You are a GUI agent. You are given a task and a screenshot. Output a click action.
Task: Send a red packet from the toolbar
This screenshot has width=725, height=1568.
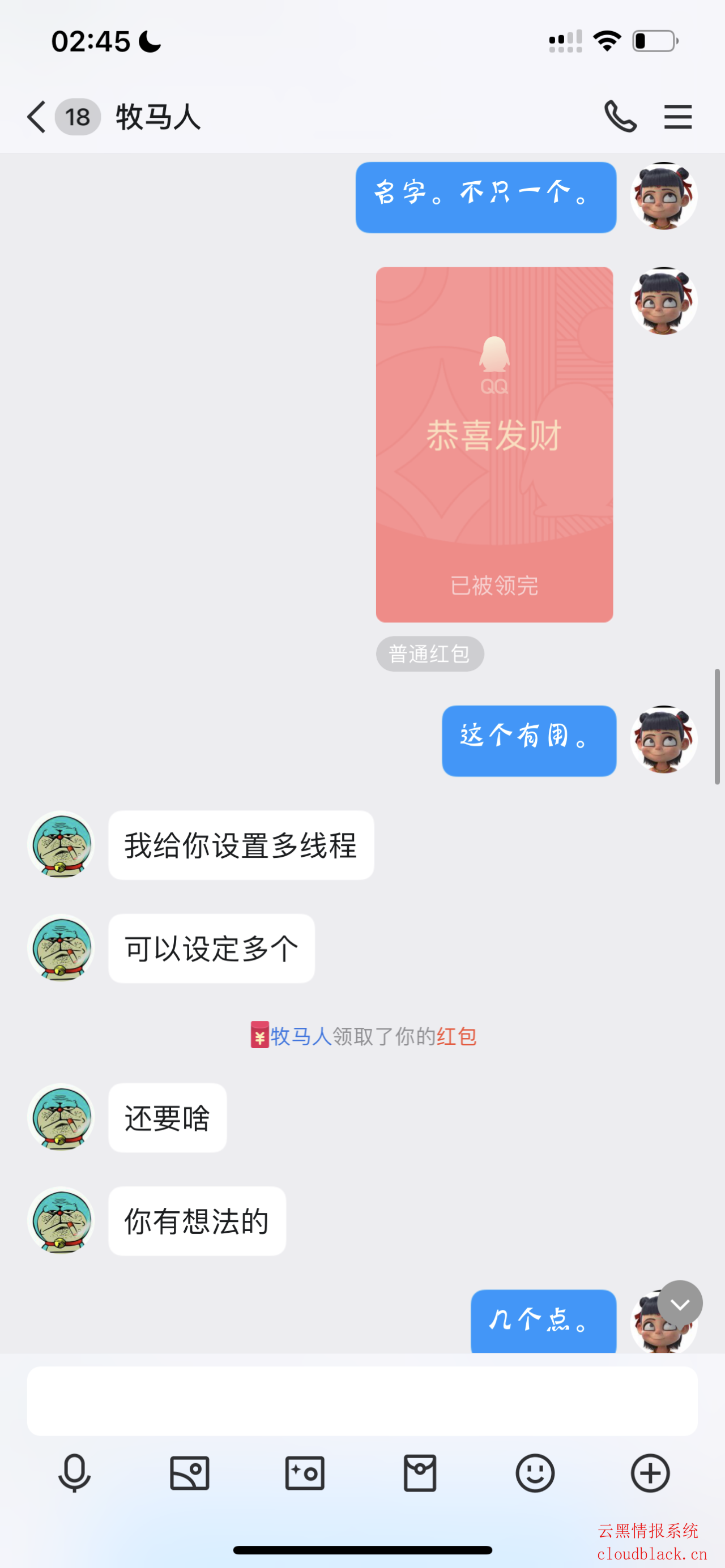coord(420,1473)
